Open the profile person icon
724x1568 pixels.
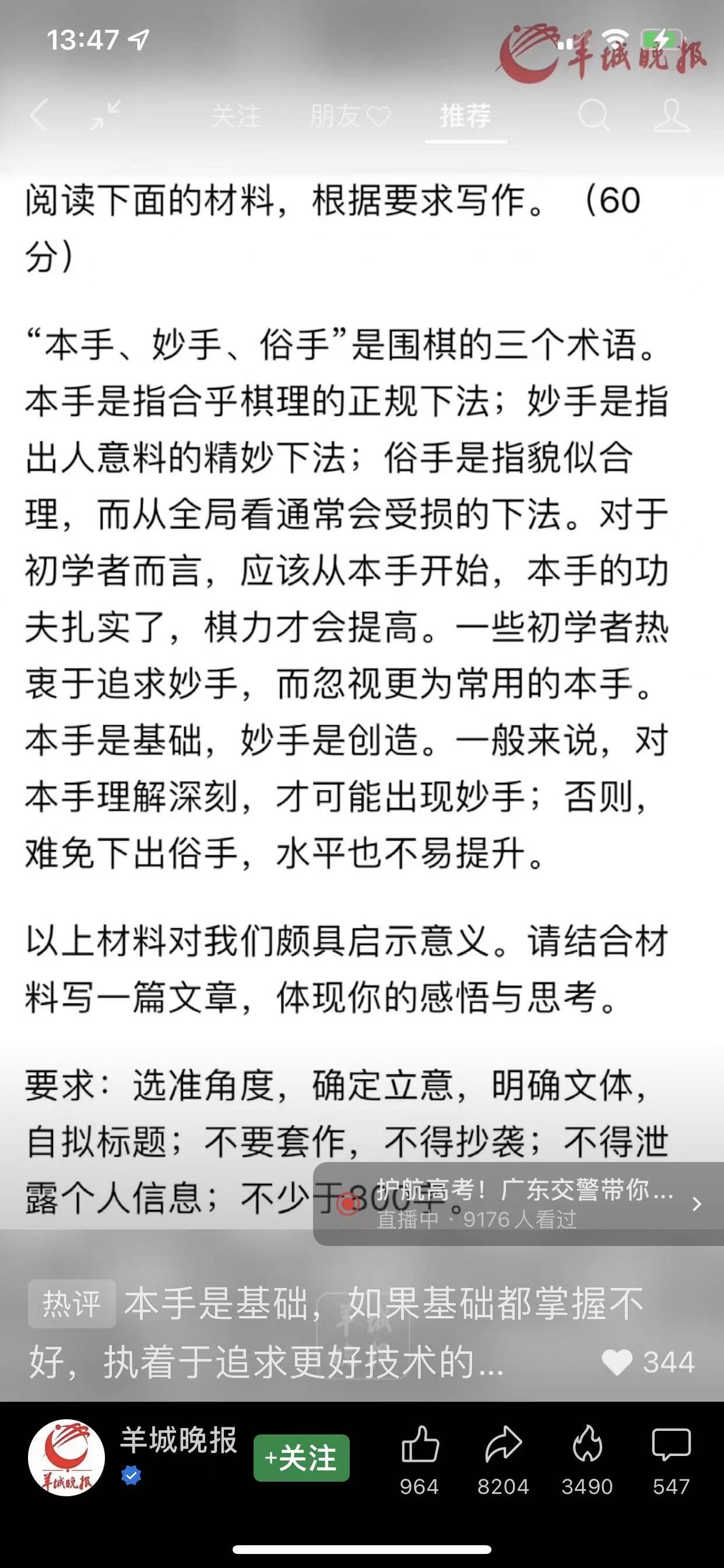click(x=671, y=115)
